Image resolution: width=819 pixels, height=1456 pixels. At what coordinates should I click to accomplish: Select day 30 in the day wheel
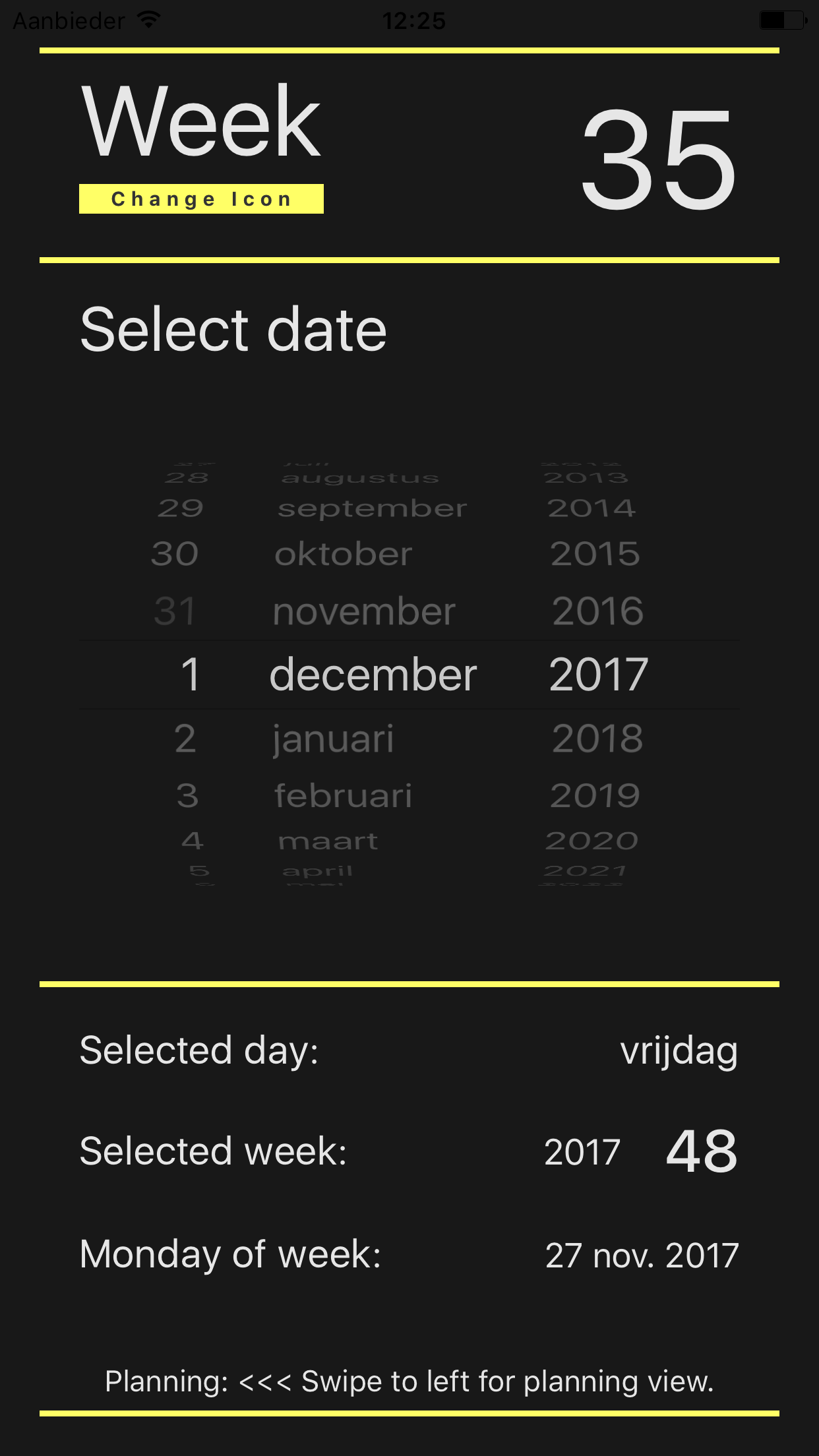(x=175, y=553)
